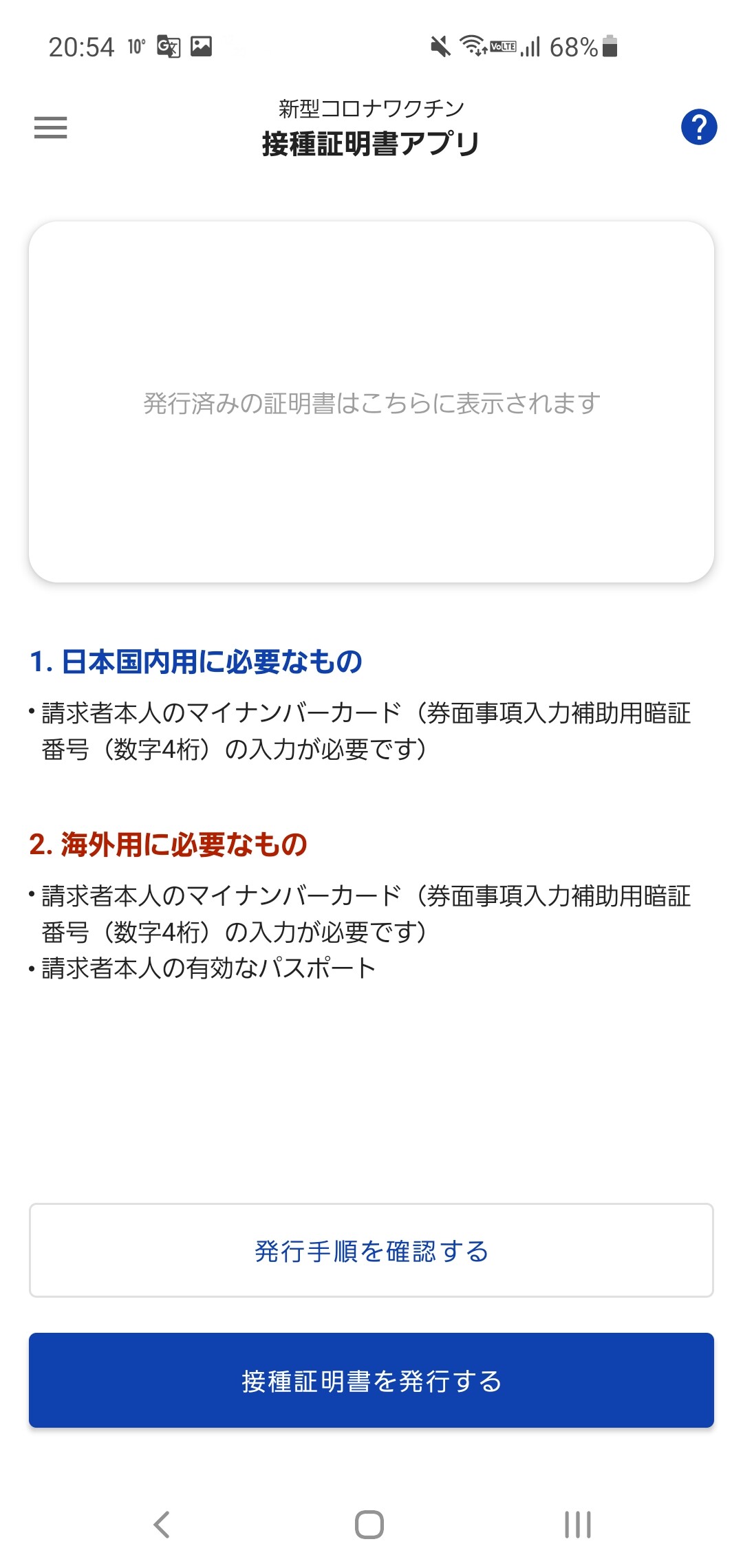
Task: Go back with system back button
Action: point(162,1525)
